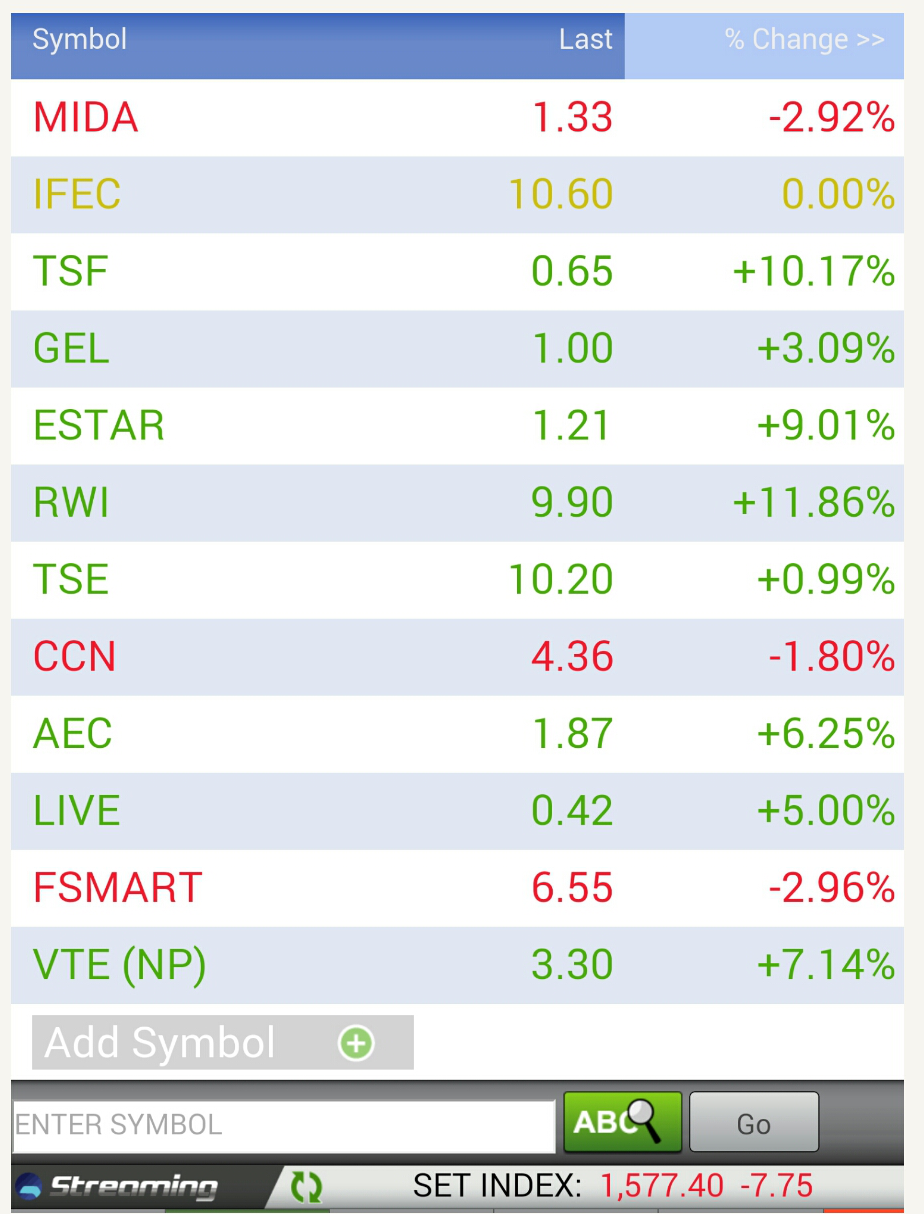Select the RWI row
This screenshot has height=1214, width=924.
457,503
